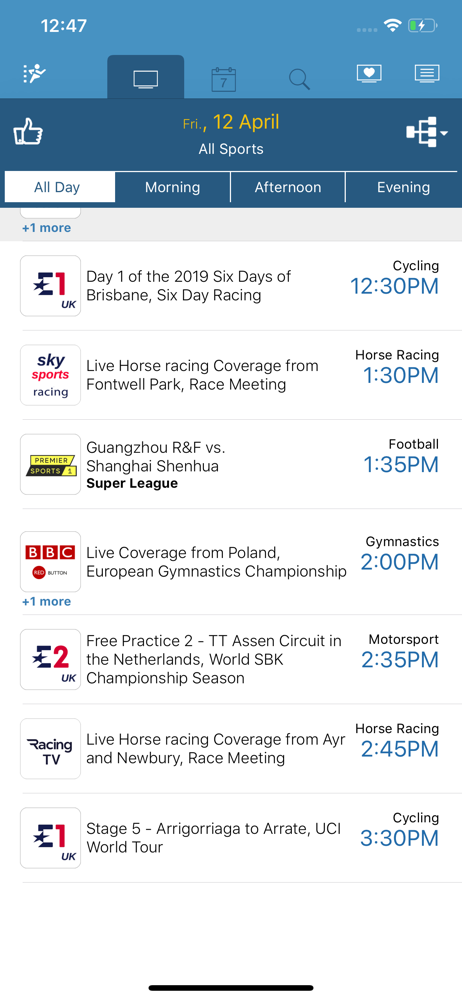Switch to the Morning filter
Screen dimensions: 462x1000
[x=172, y=187]
